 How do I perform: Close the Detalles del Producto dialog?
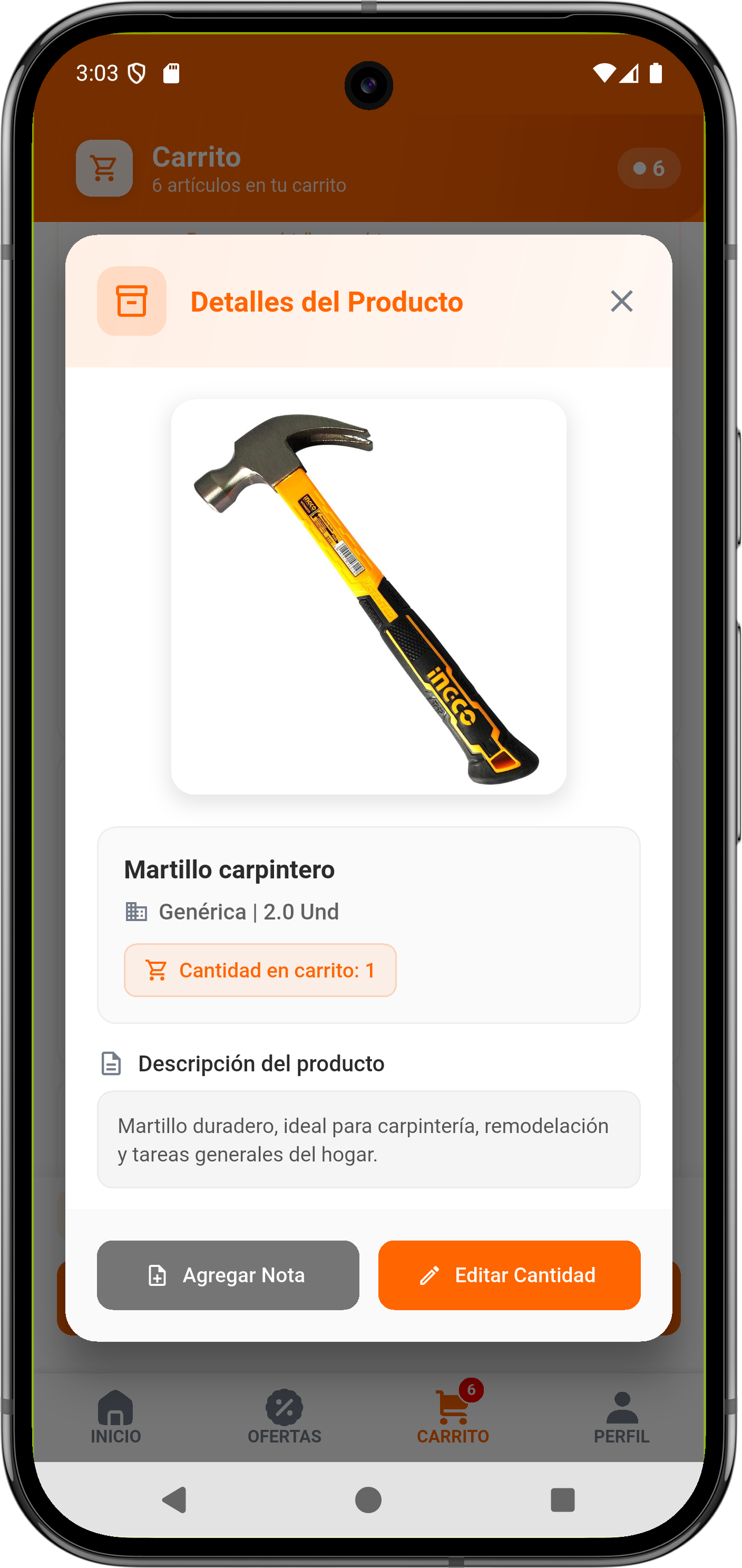[x=621, y=301]
